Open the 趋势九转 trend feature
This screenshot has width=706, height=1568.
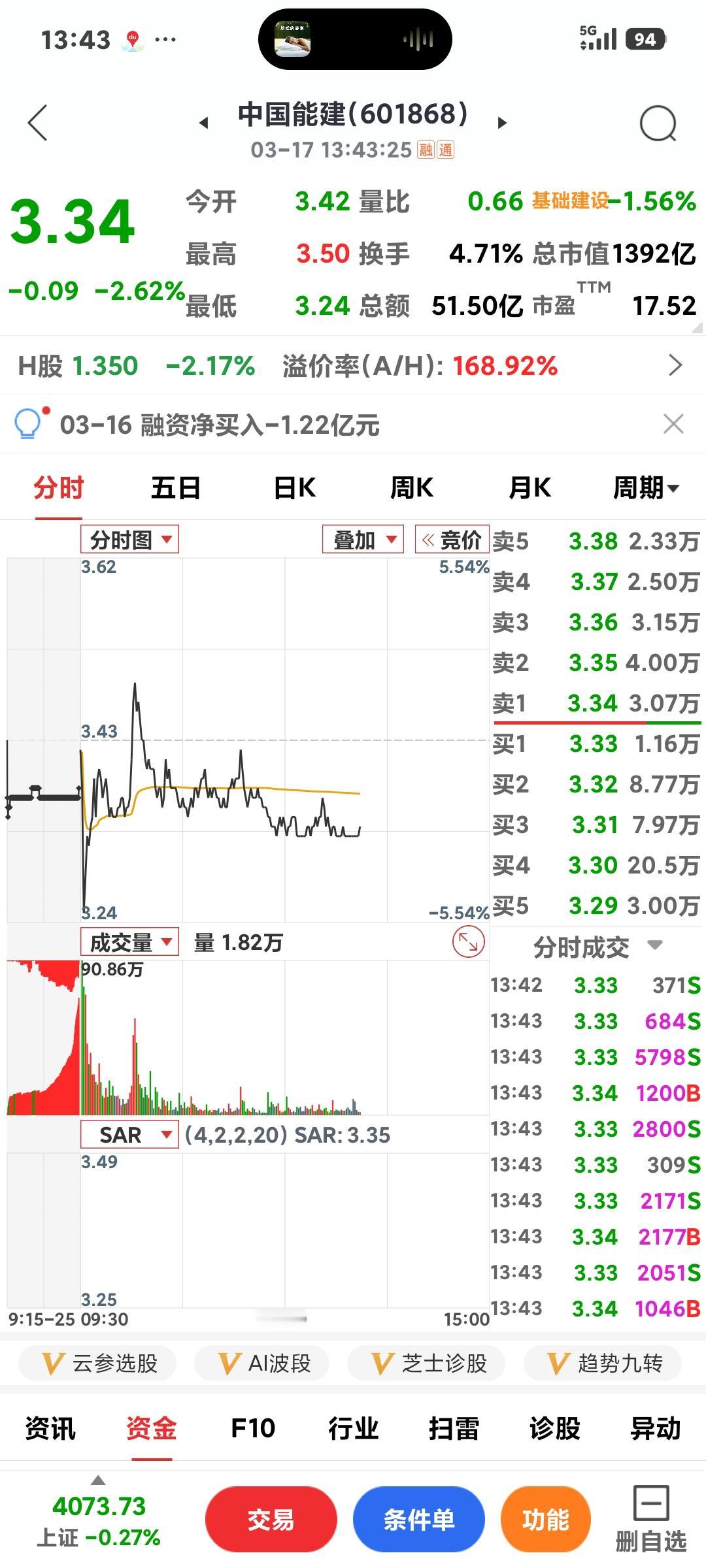(602, 1364)
